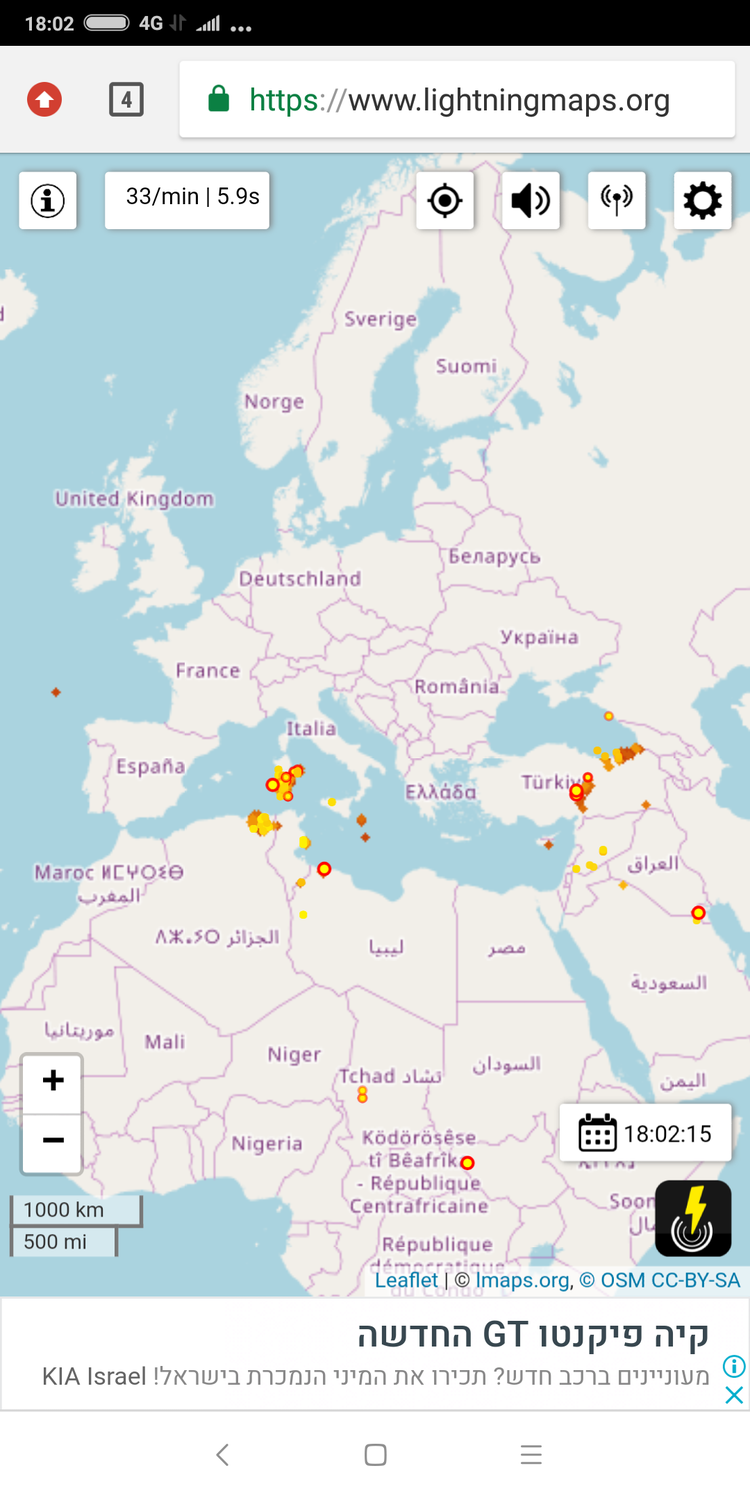Close the ad with the X icon

pyautogui.click(x=733, y=1395)
